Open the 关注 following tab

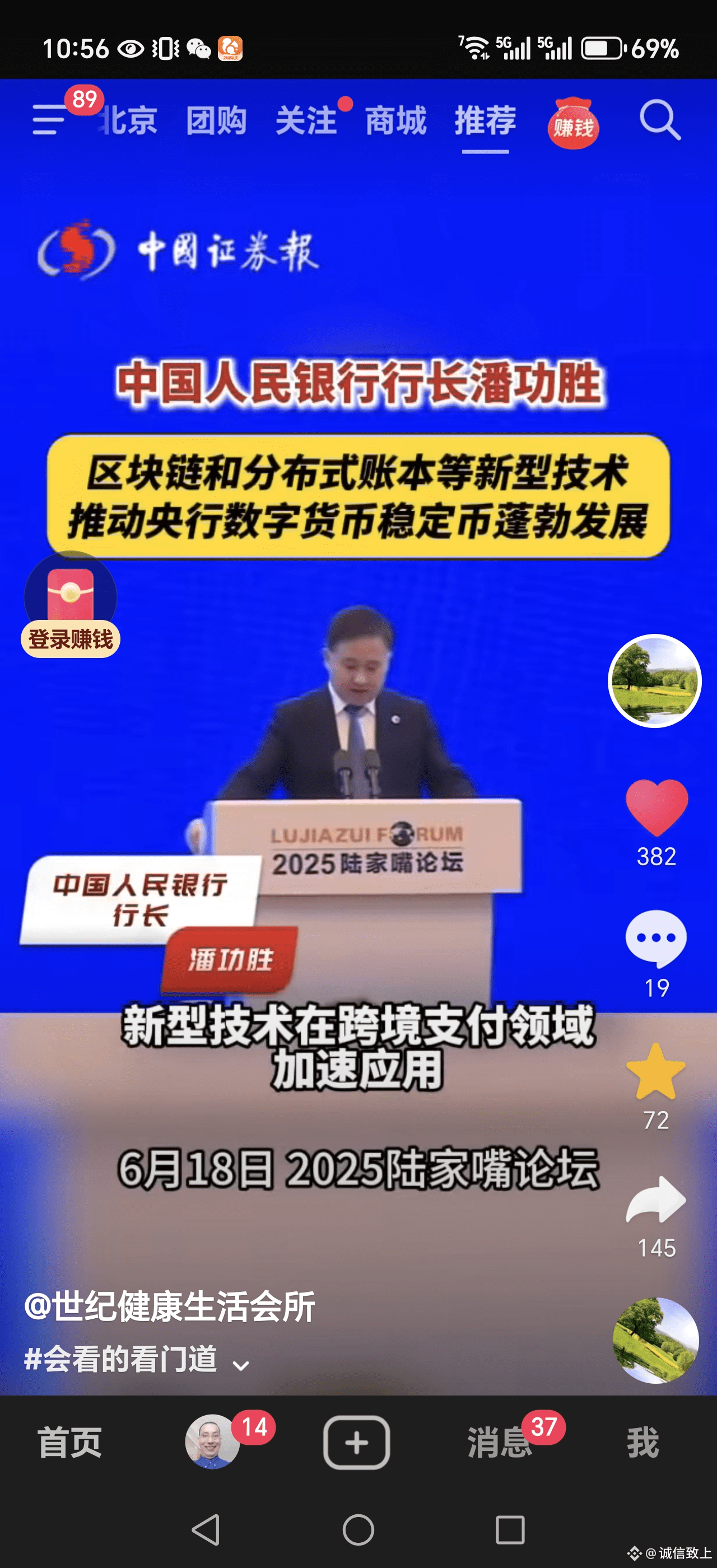click(306, 120)
